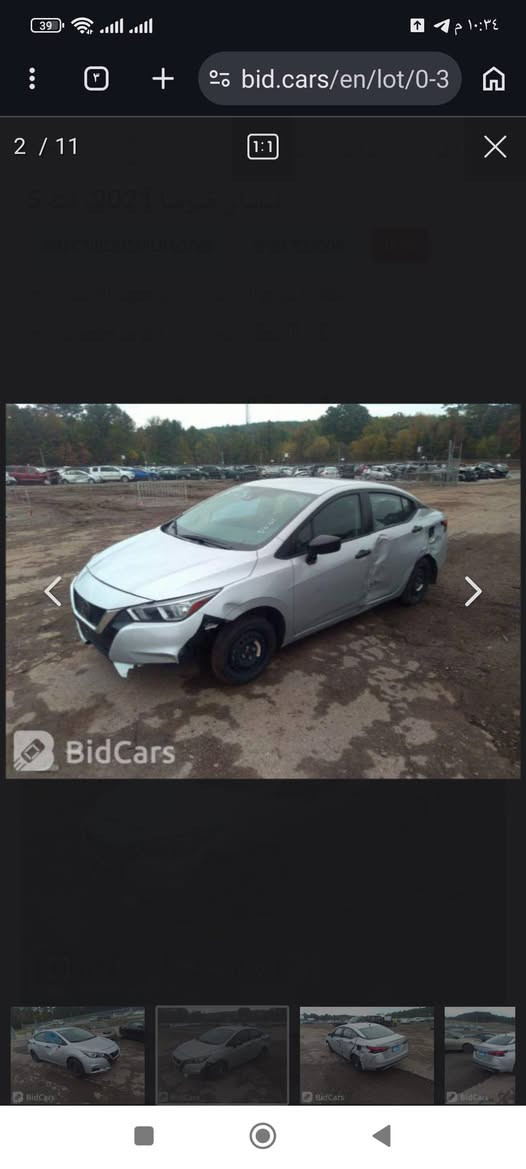This screenshot has height=1169, width=526.
Task: Select the first thumbnail of the car front
Action: (77, 1055)
